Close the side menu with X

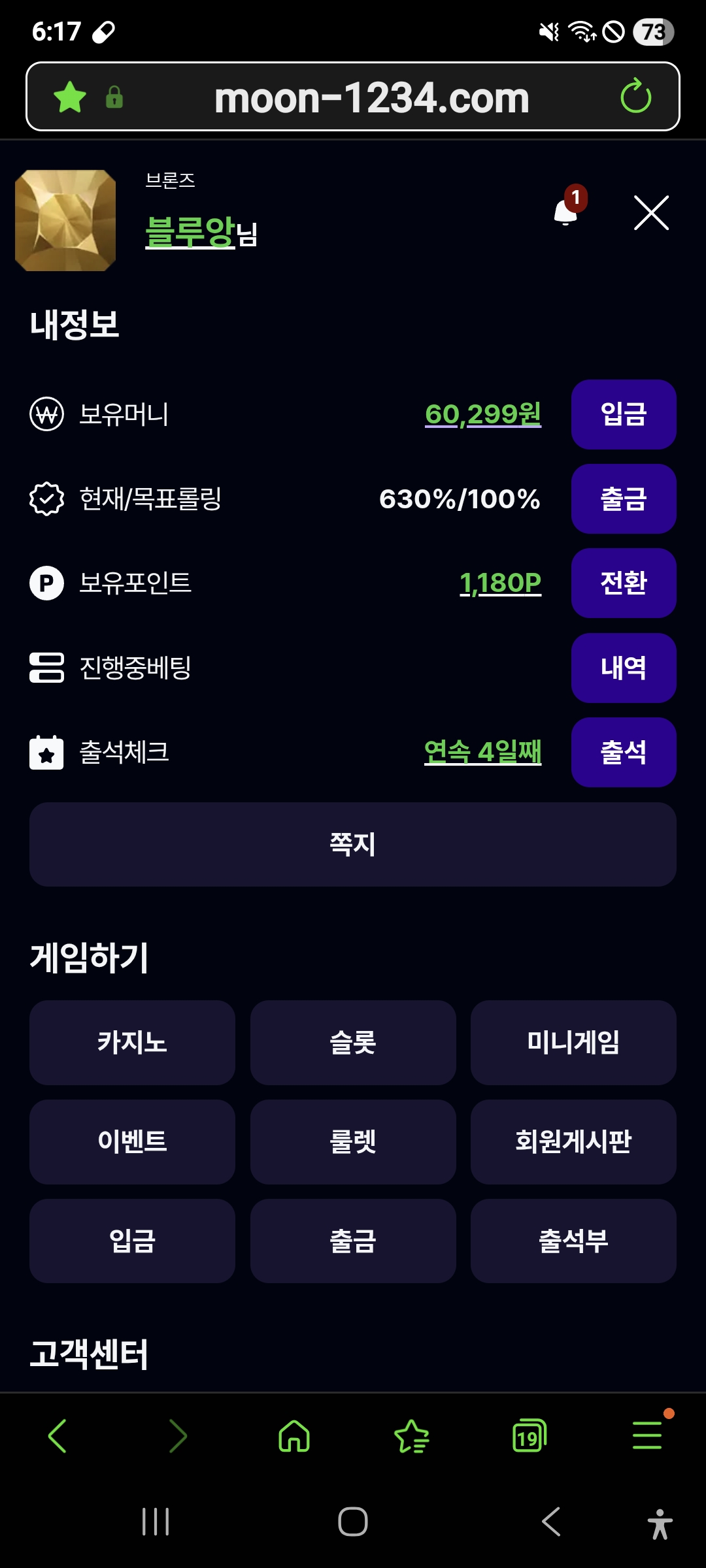(651, 213)
